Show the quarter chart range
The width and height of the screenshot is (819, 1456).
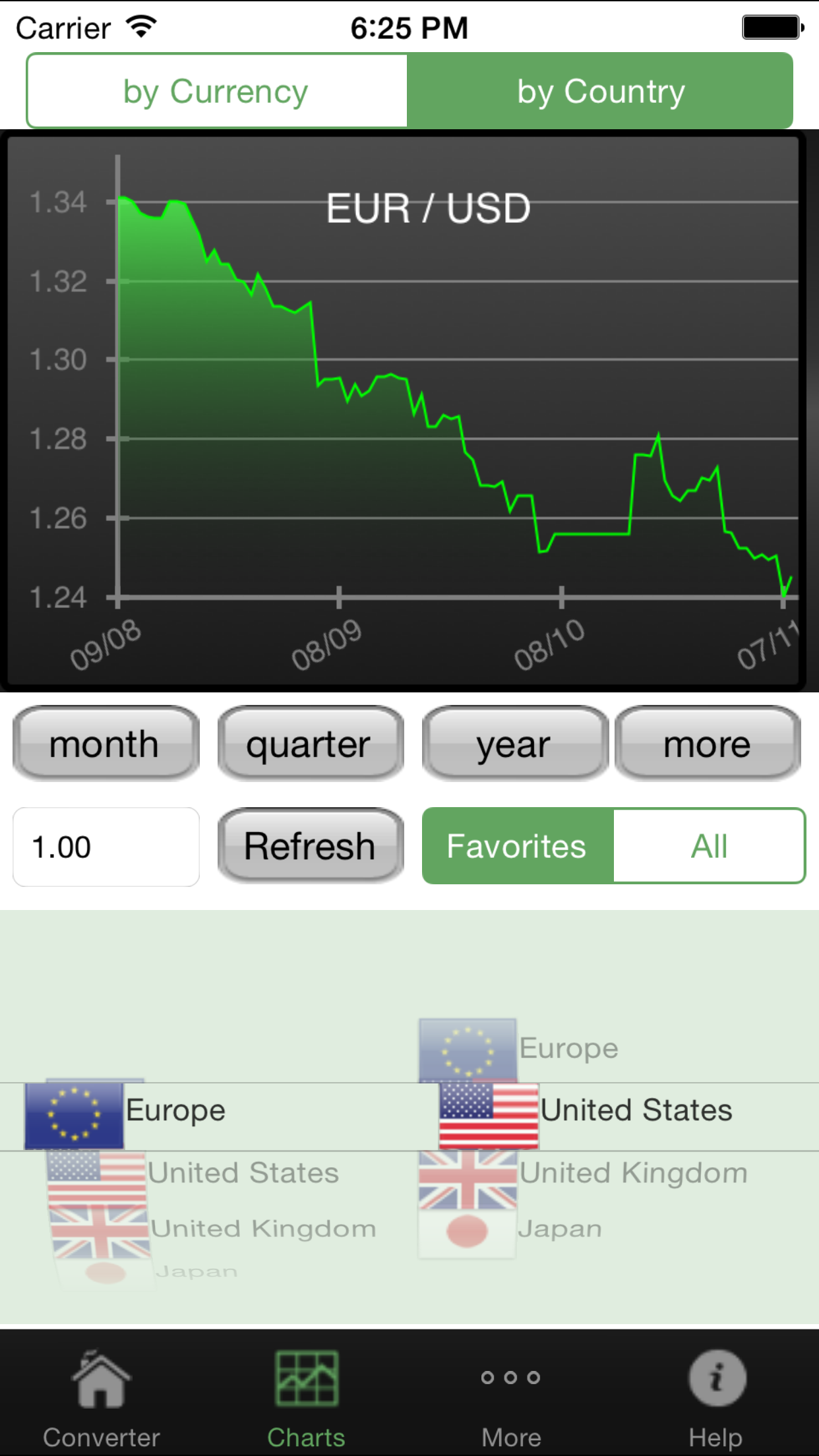click(310, 744)
